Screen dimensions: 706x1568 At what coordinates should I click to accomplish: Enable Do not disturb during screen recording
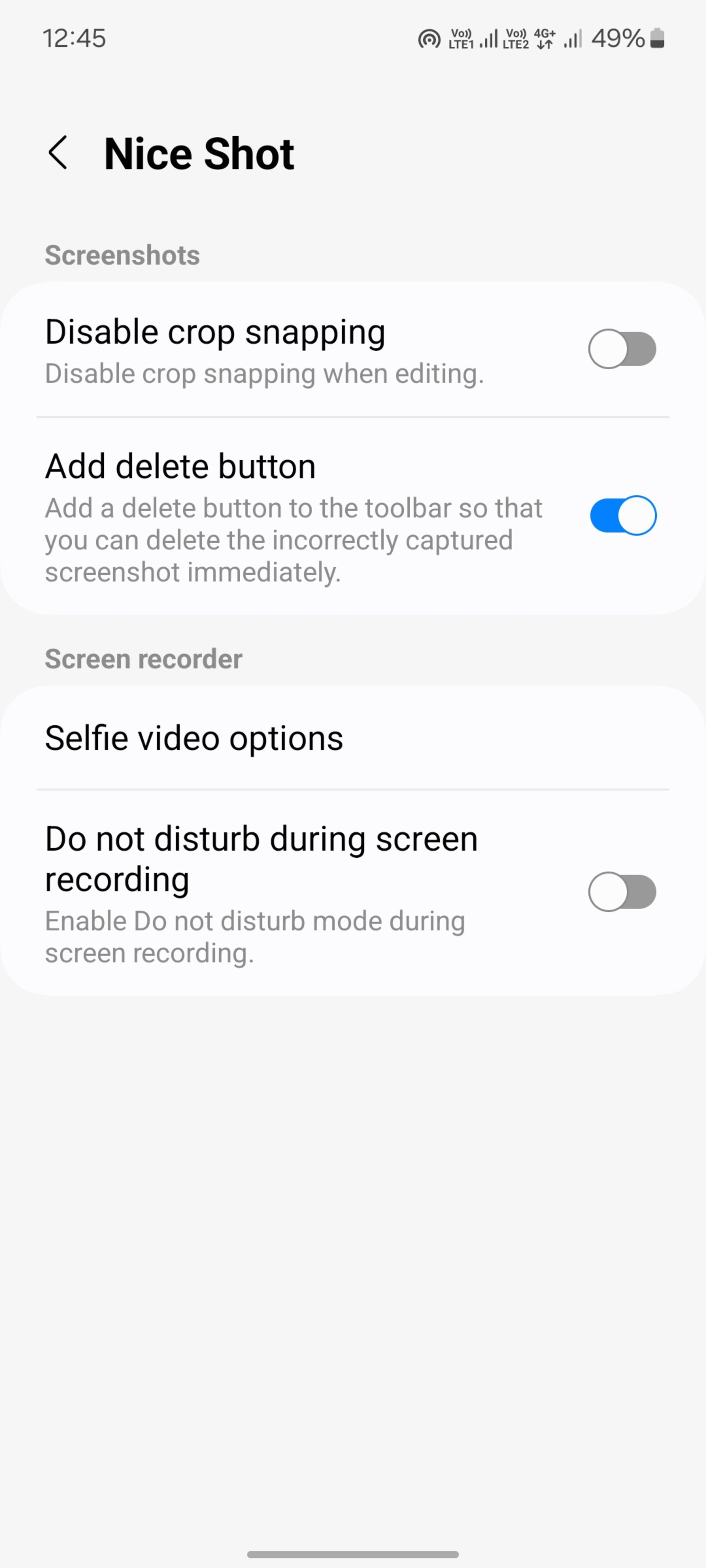pos(622,892)
